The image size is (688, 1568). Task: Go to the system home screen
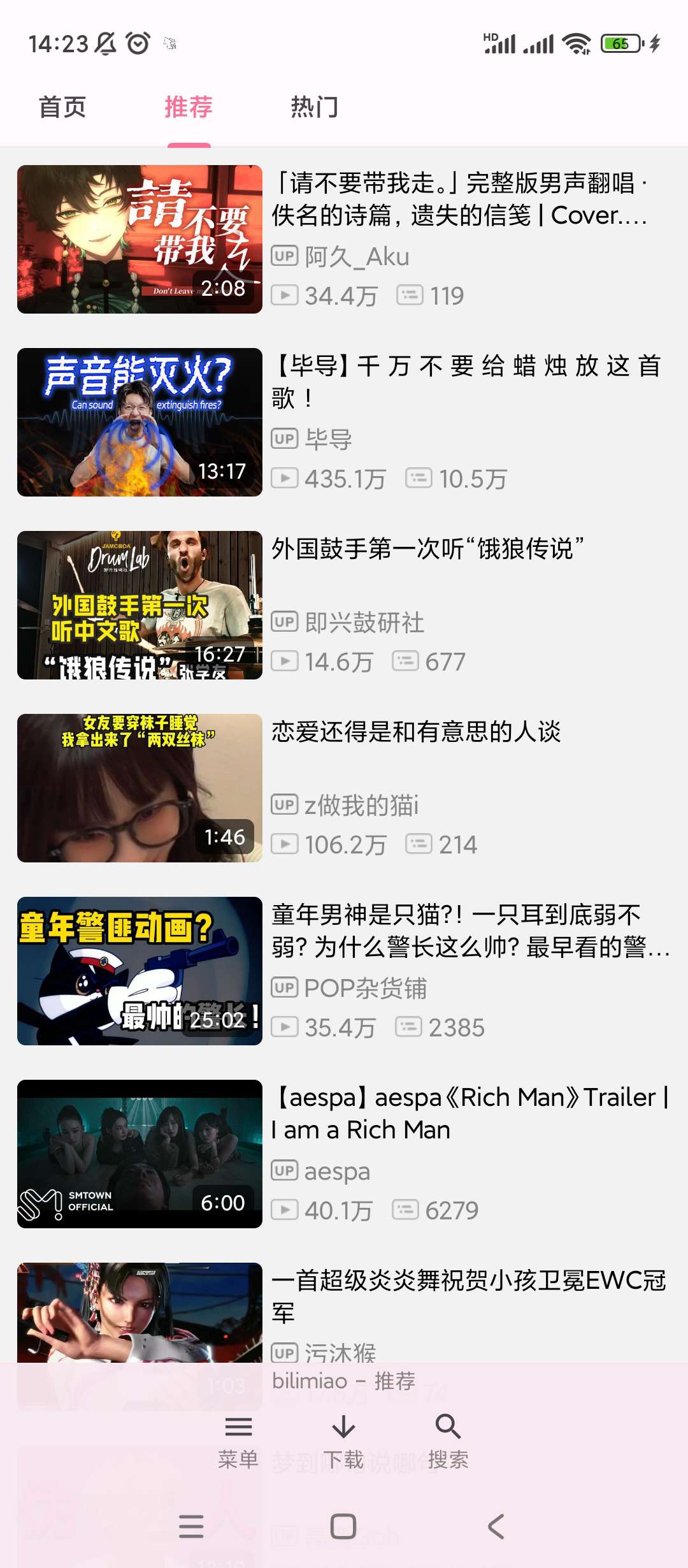pyautogui.click(x=343, y=1526)
